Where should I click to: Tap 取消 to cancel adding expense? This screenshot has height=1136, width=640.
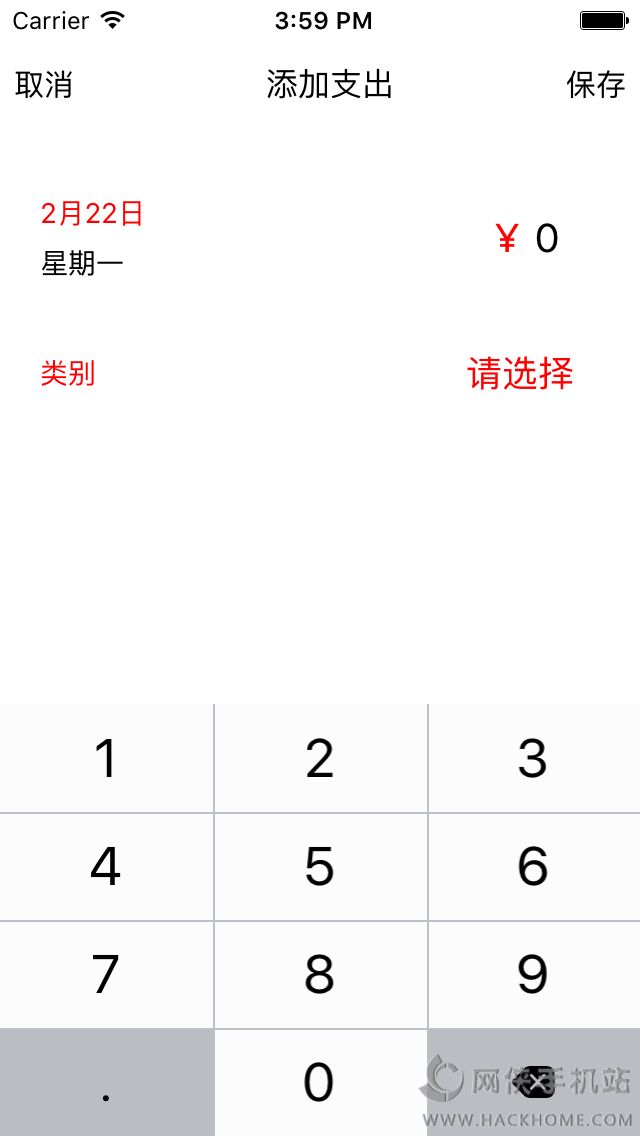[44, 85]
